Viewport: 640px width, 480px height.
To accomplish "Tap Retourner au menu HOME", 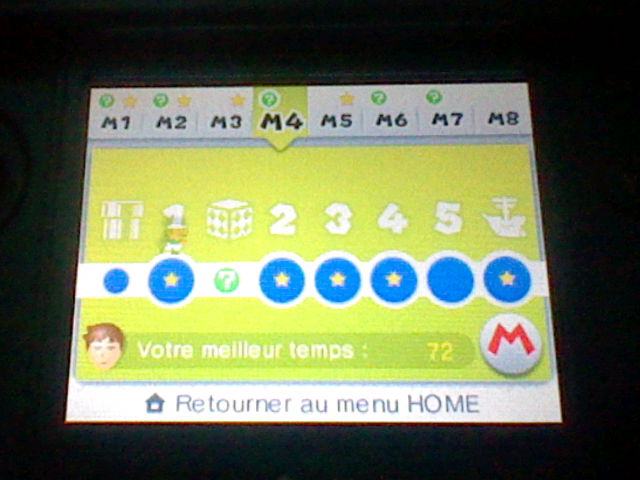I will click(x=312, y=404).
